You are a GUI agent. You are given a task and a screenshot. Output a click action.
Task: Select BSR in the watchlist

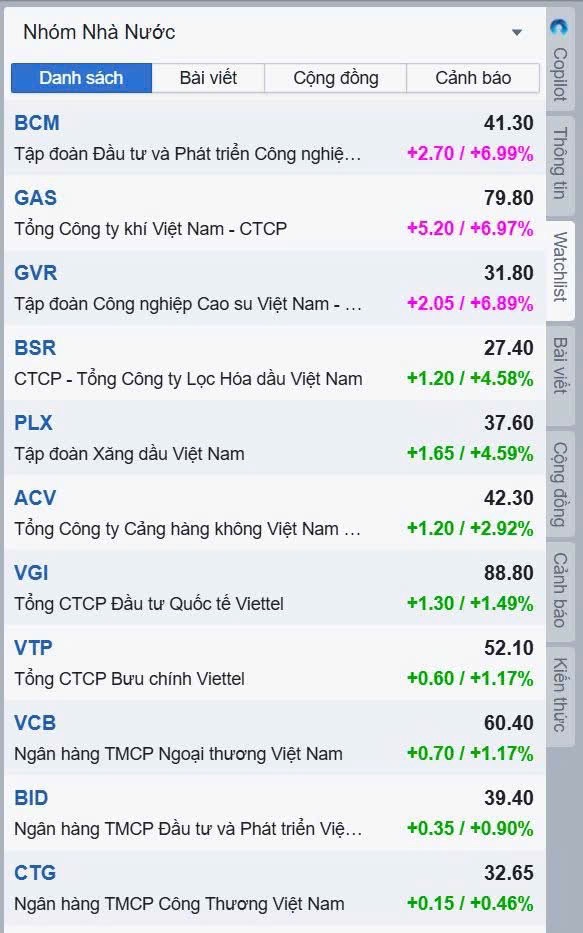tap(274, 363)
